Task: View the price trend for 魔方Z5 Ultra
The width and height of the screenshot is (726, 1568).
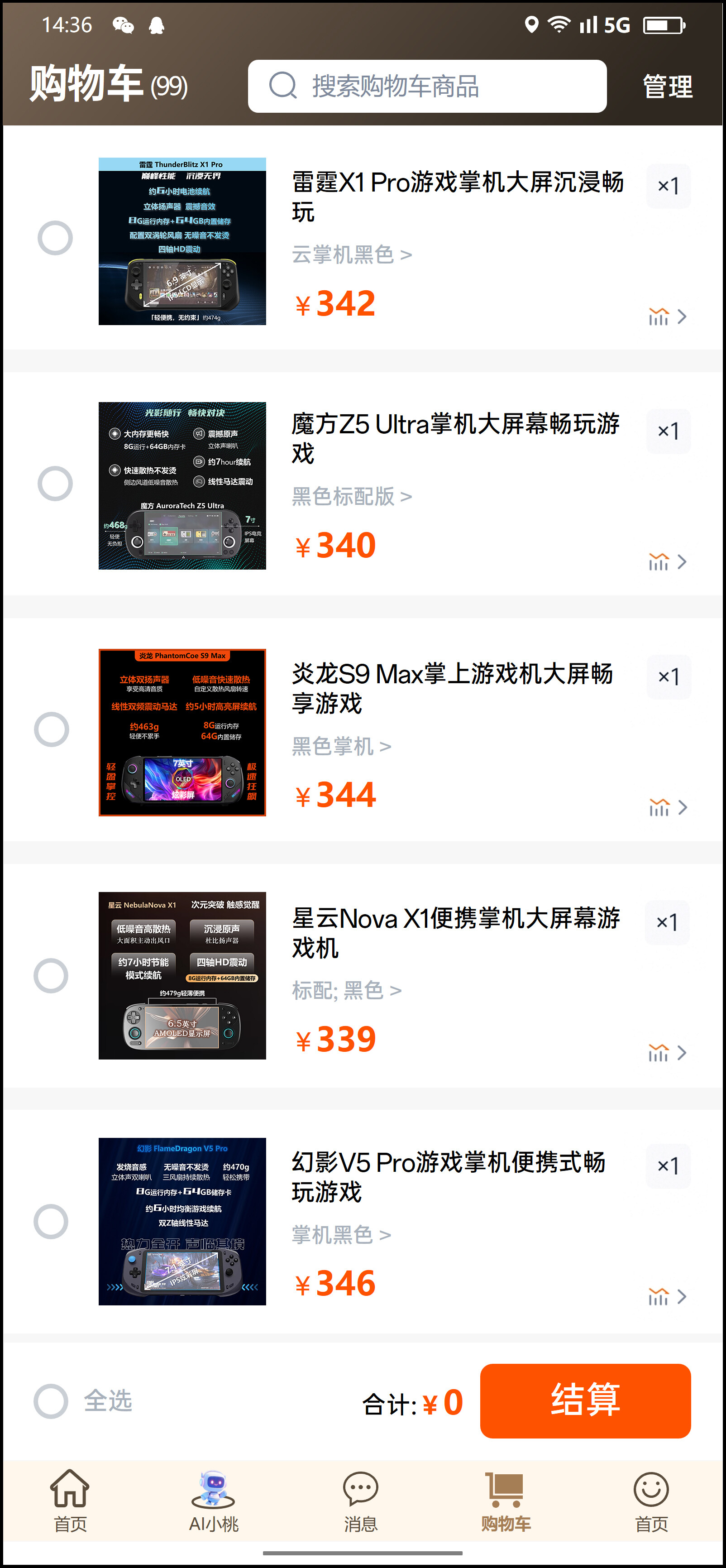Action: click(667, 561)
